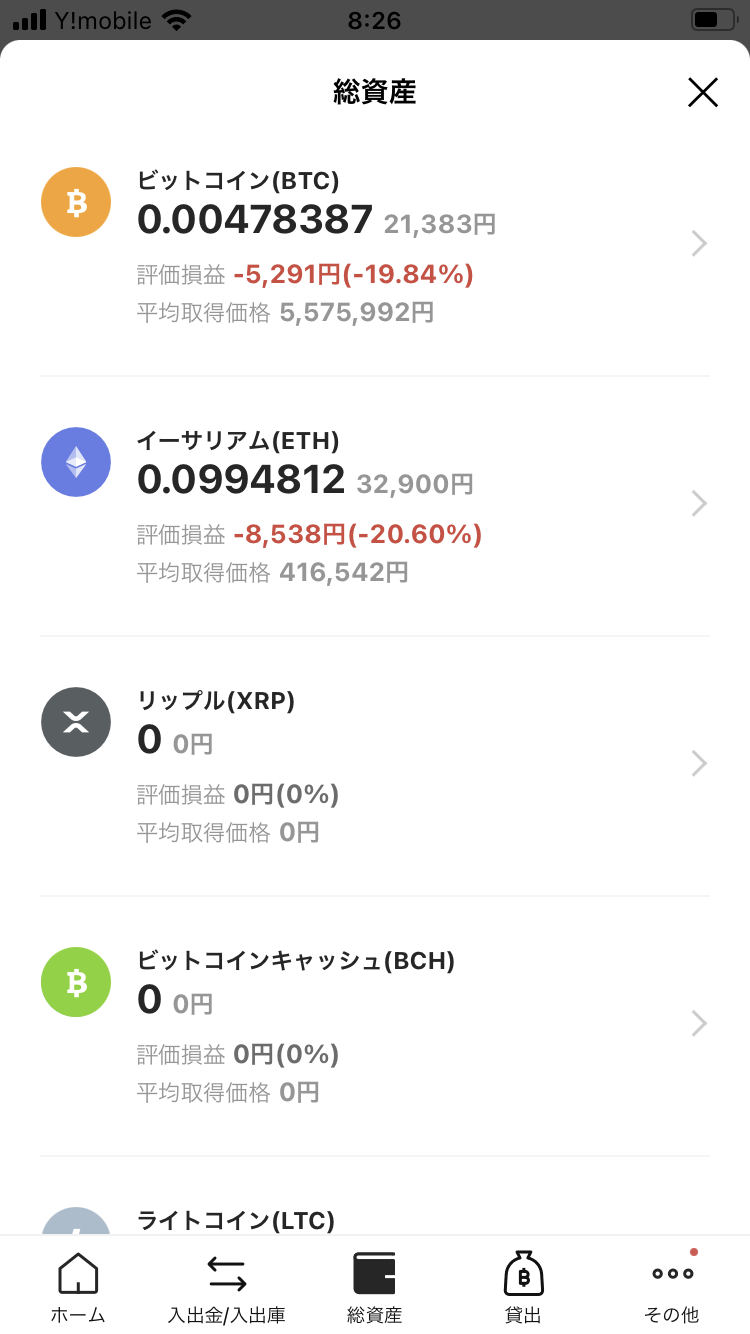Open the home icon in bottom navigation
Viewport: 750px width, 1334px height.
click(x=78, y=1272)
